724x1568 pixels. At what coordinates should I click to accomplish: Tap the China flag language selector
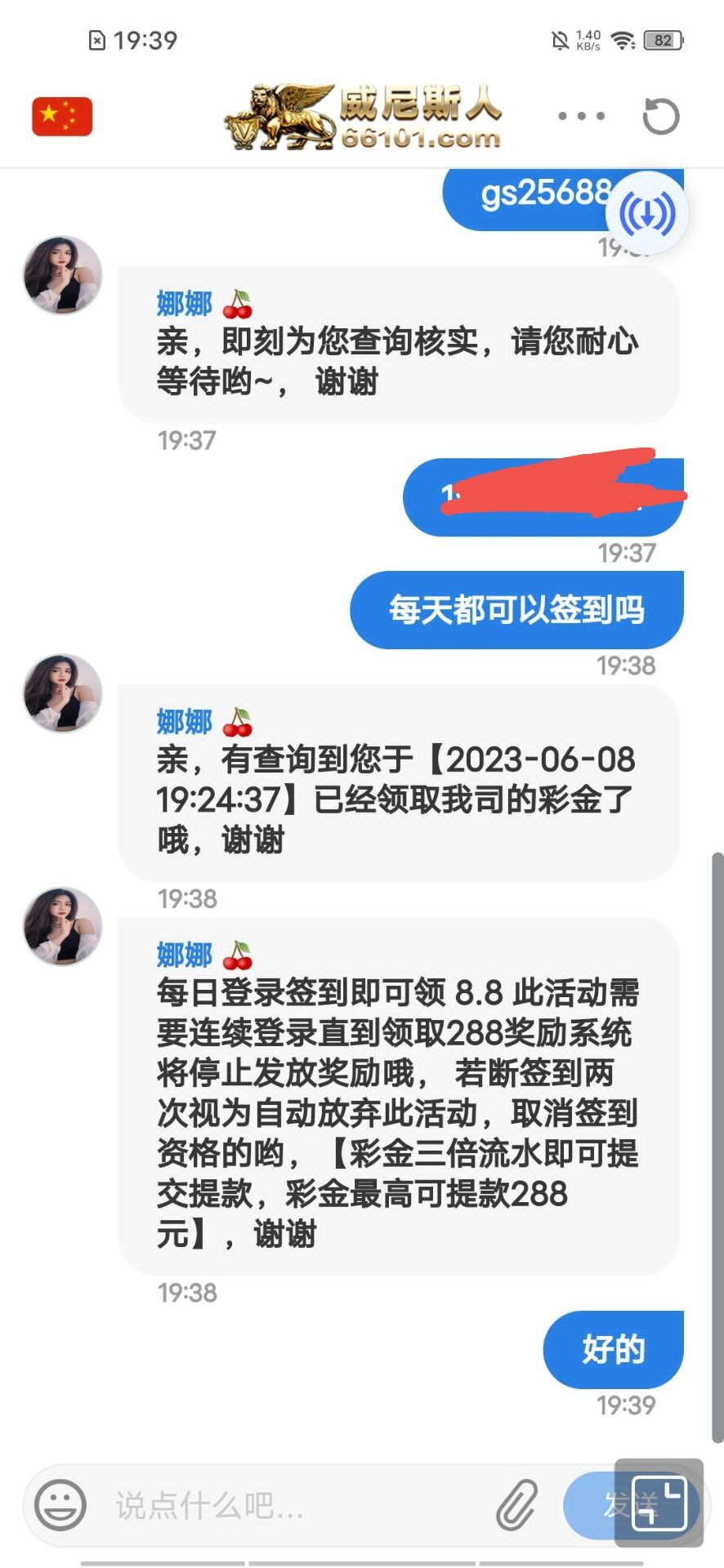point(62,116)
